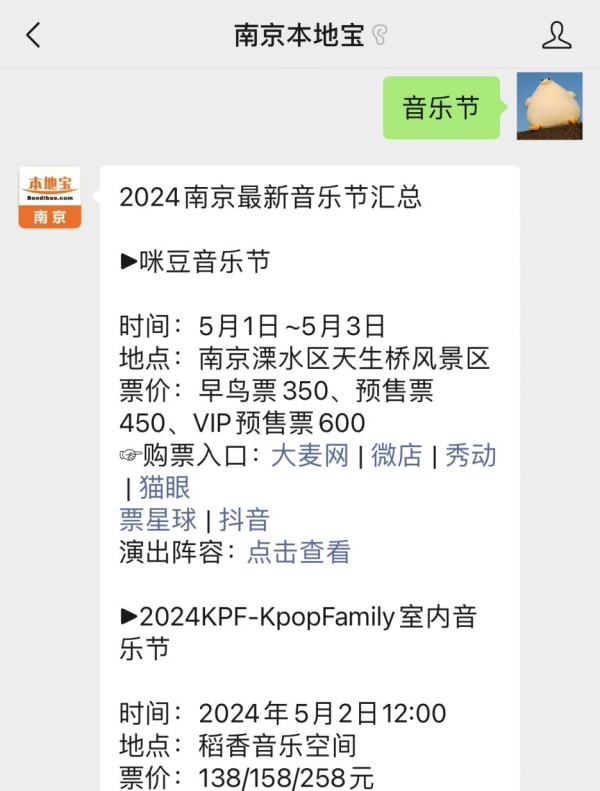Tap 点击查看 to view the lineup

[299, 552]
